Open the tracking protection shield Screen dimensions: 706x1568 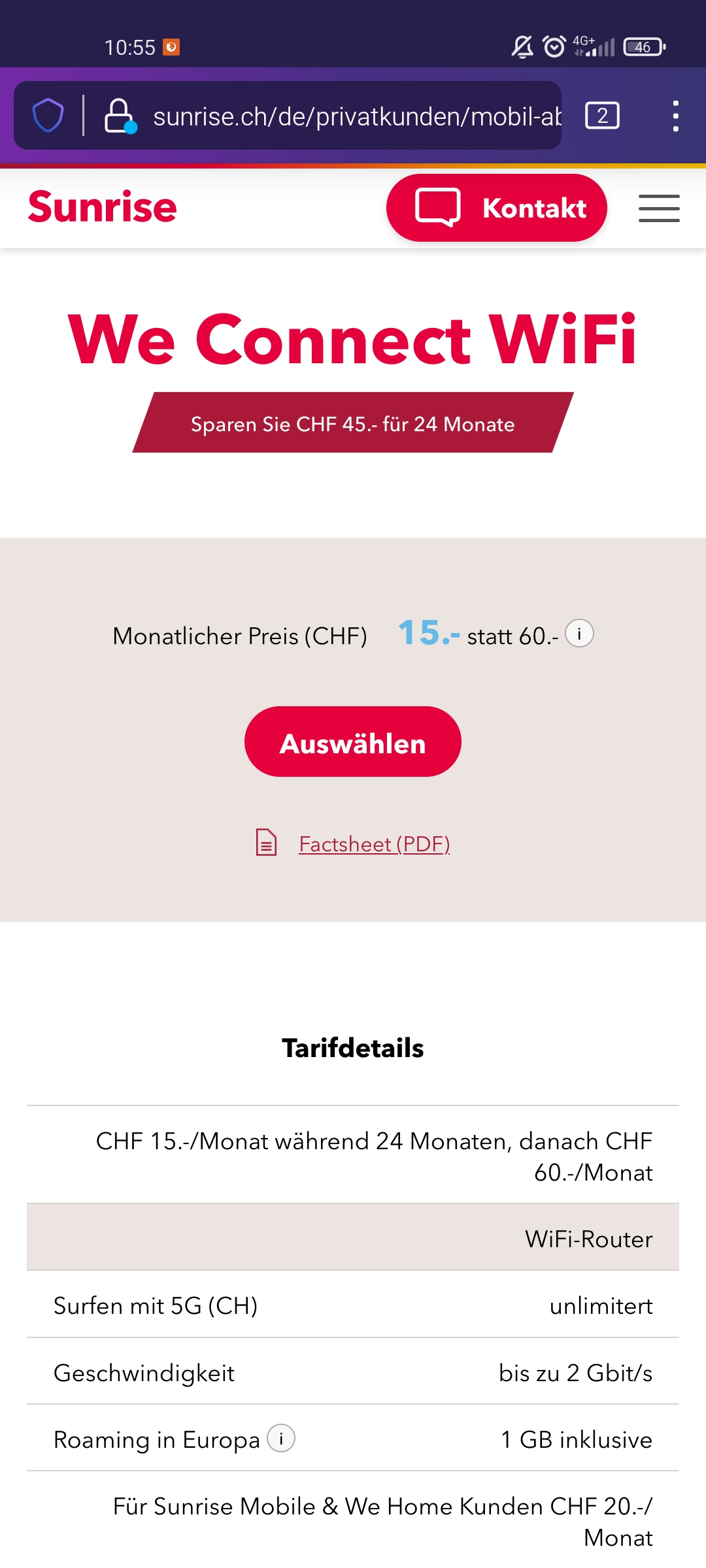[48, 116]
